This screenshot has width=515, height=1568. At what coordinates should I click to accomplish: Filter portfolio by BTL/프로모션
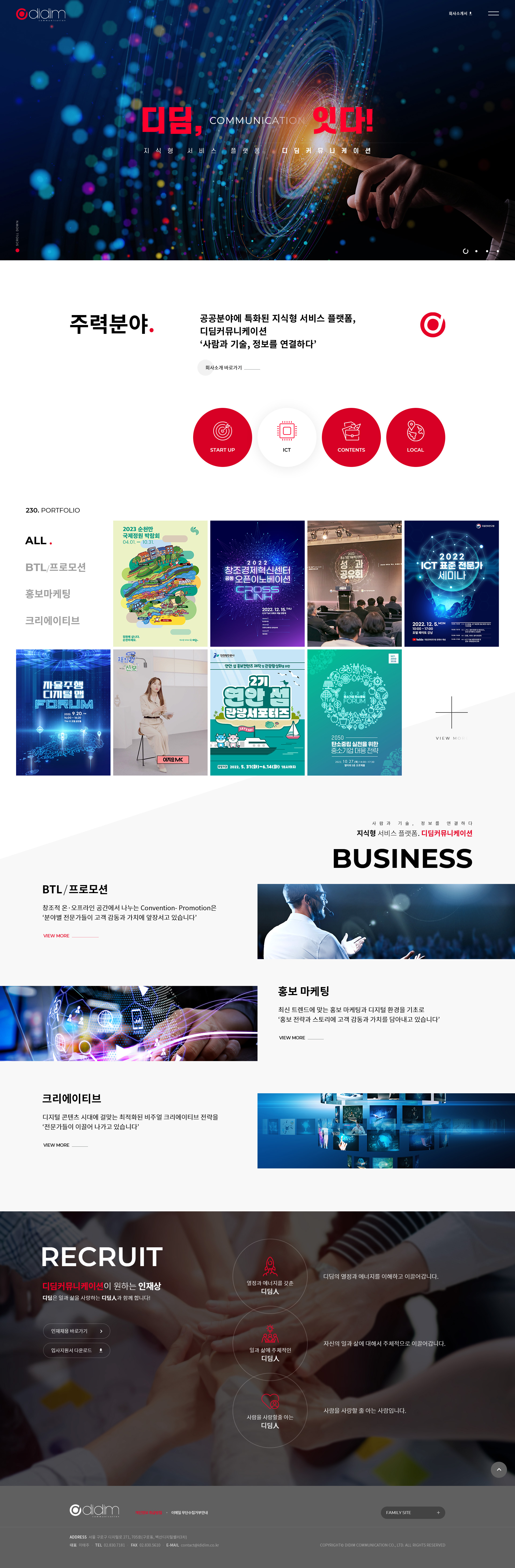click(56, 567)
